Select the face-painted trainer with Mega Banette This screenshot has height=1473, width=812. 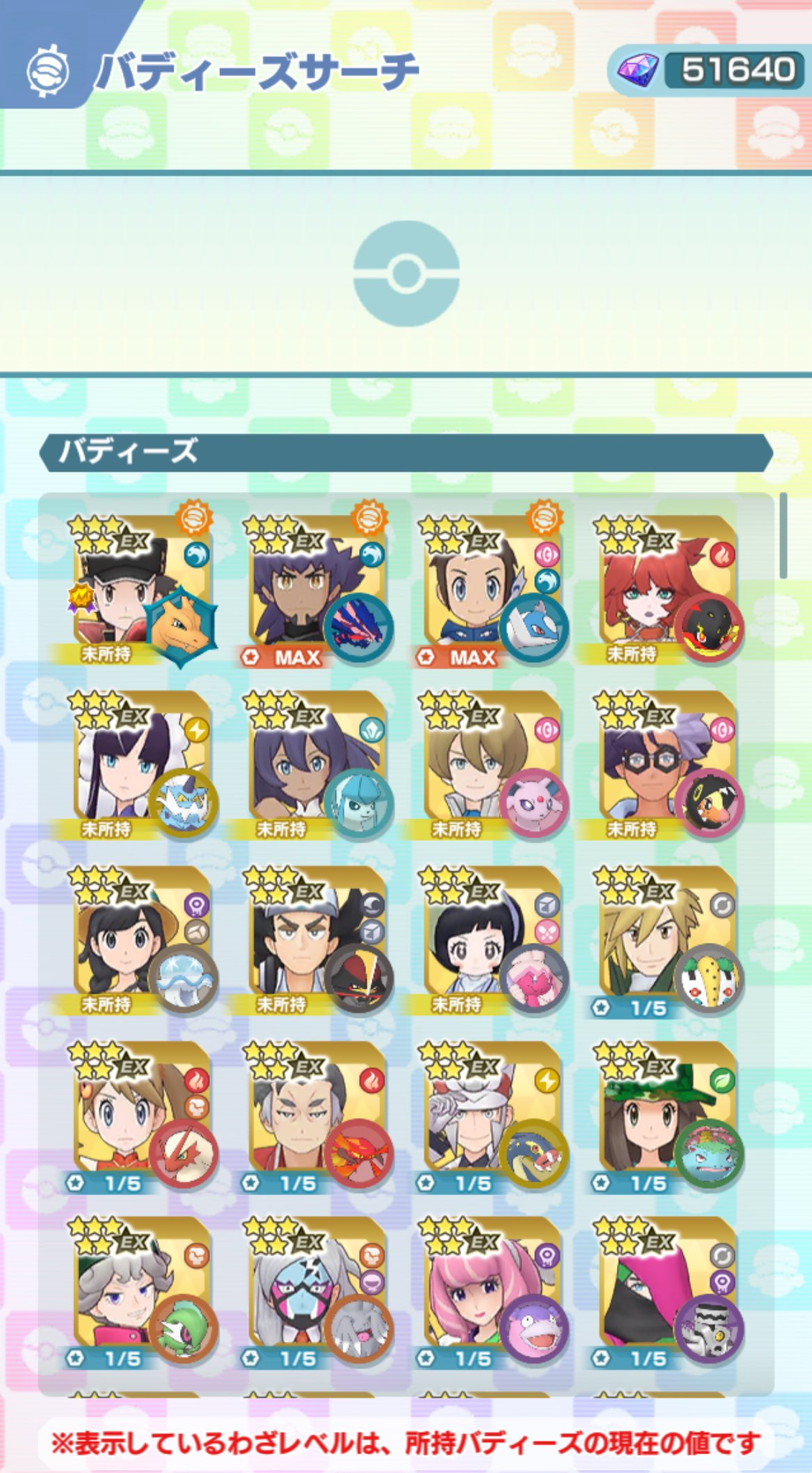pos(317,1292)
